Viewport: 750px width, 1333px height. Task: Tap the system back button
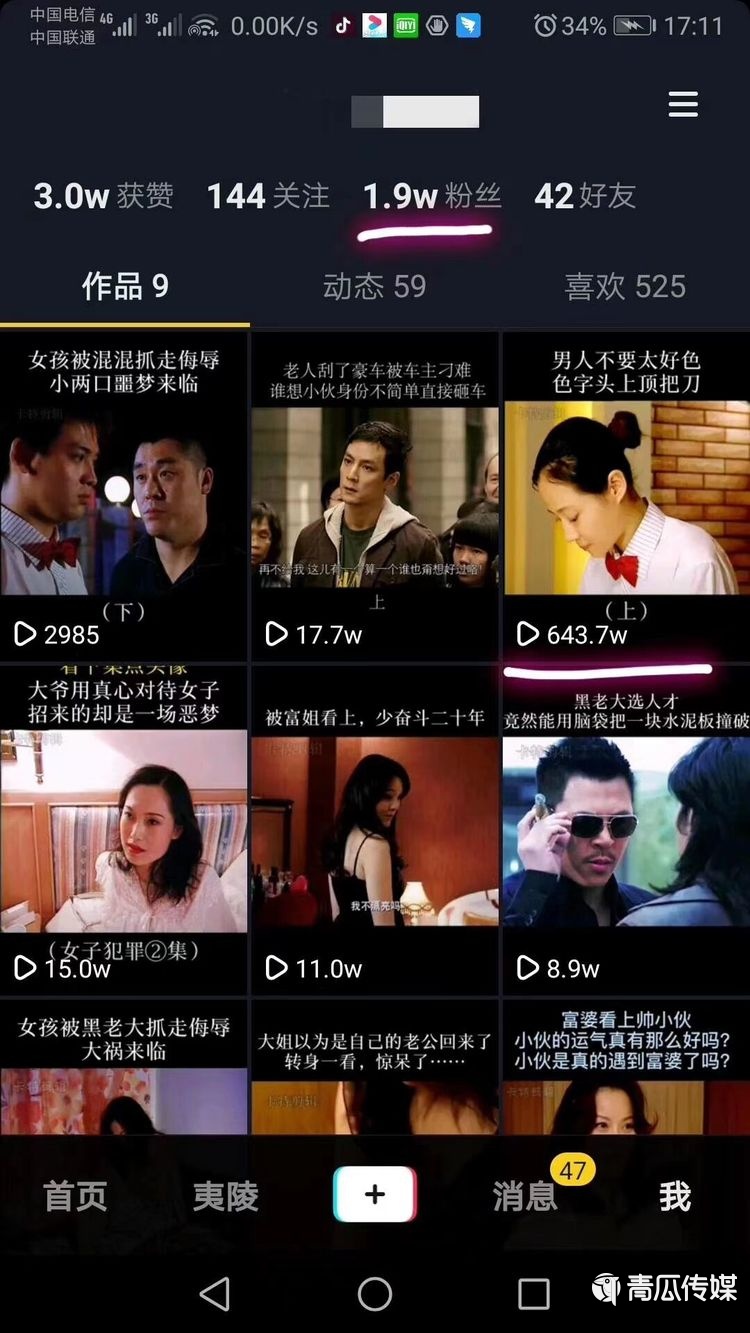(x=215, y=1293)
